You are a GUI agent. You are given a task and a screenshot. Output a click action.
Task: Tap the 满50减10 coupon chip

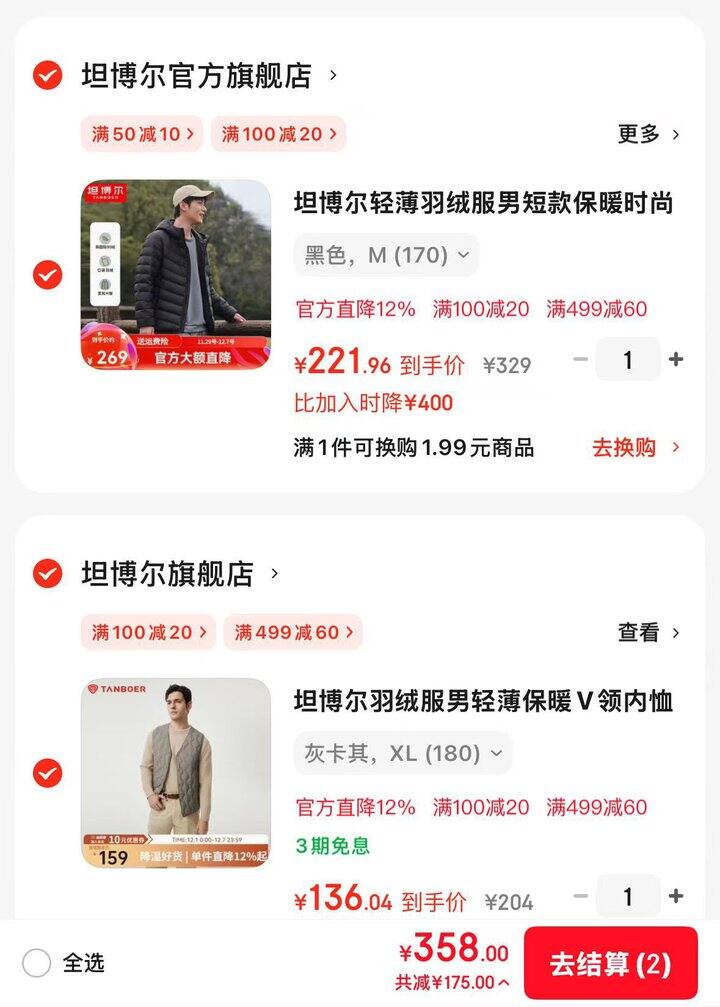click(141, 134)
